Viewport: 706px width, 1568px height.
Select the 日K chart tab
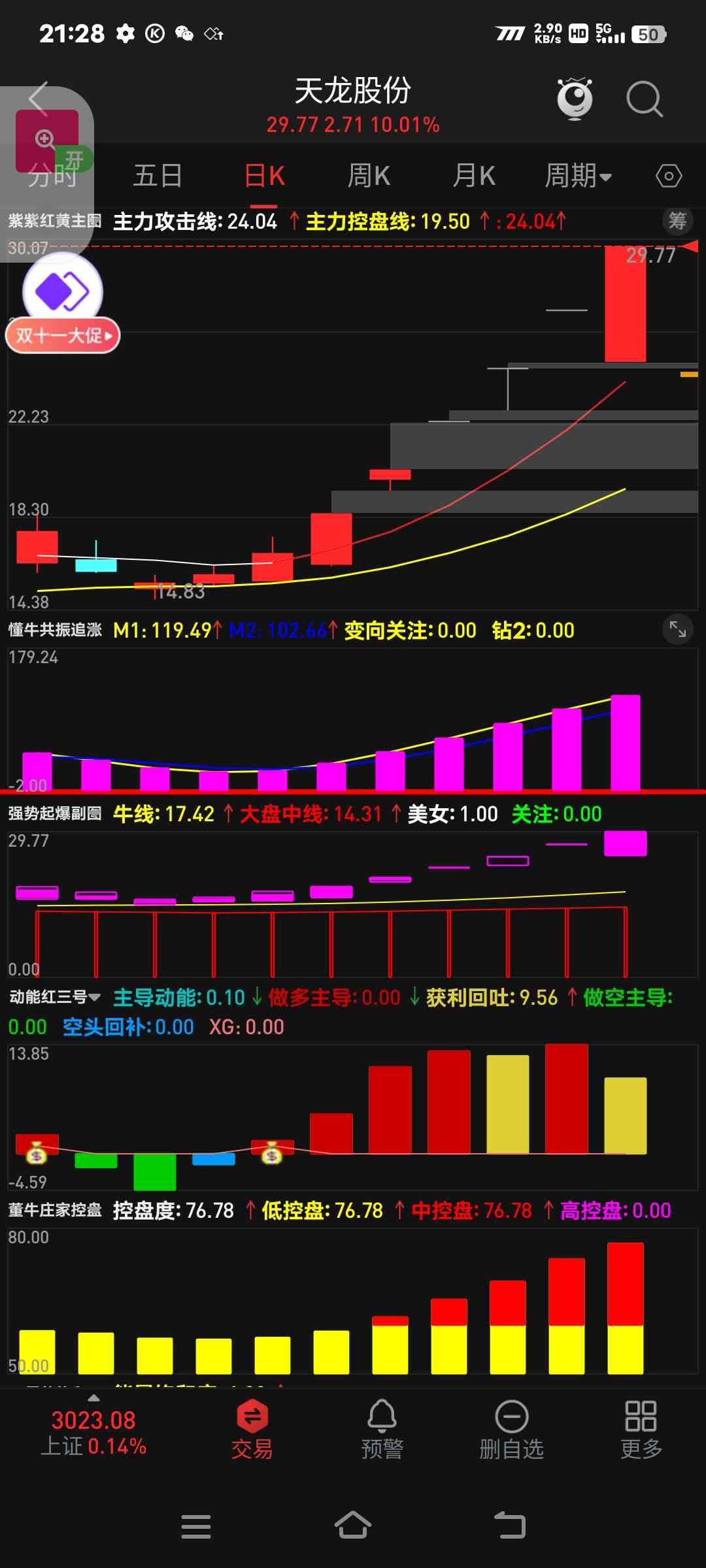[x=264, y=176]
